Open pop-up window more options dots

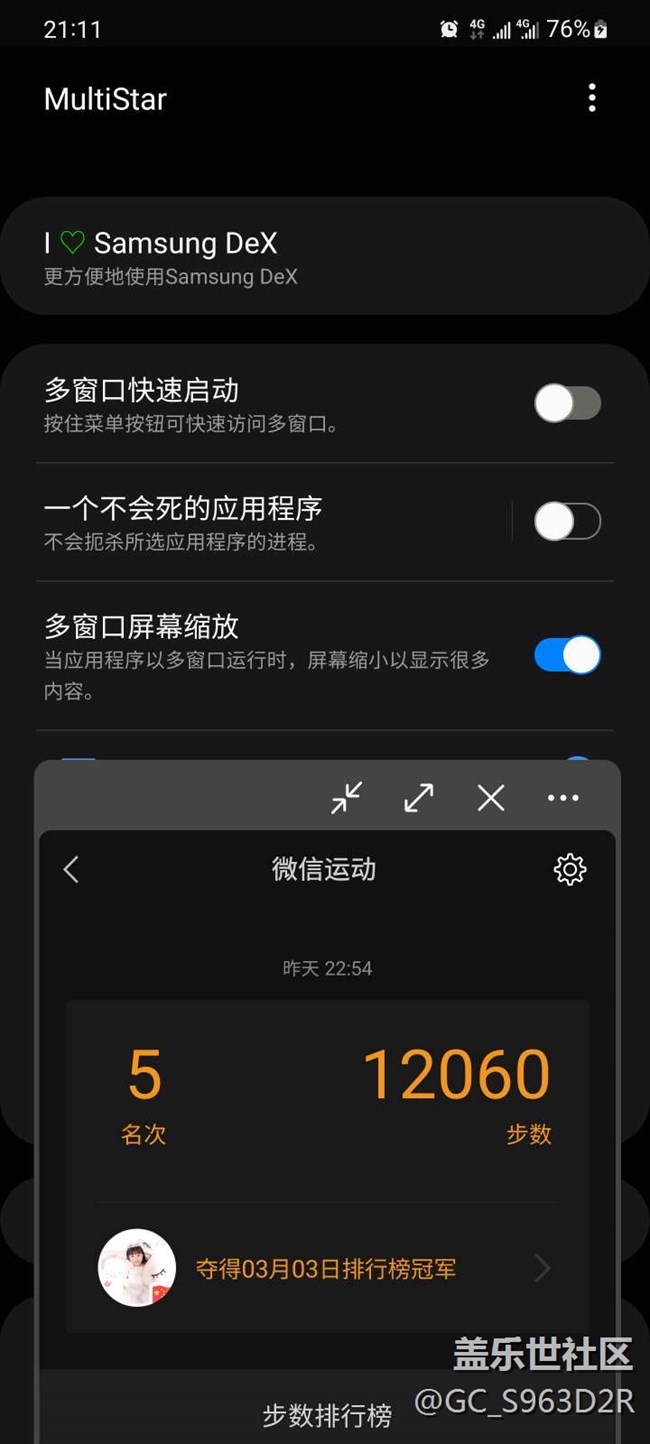click(563, 797)
